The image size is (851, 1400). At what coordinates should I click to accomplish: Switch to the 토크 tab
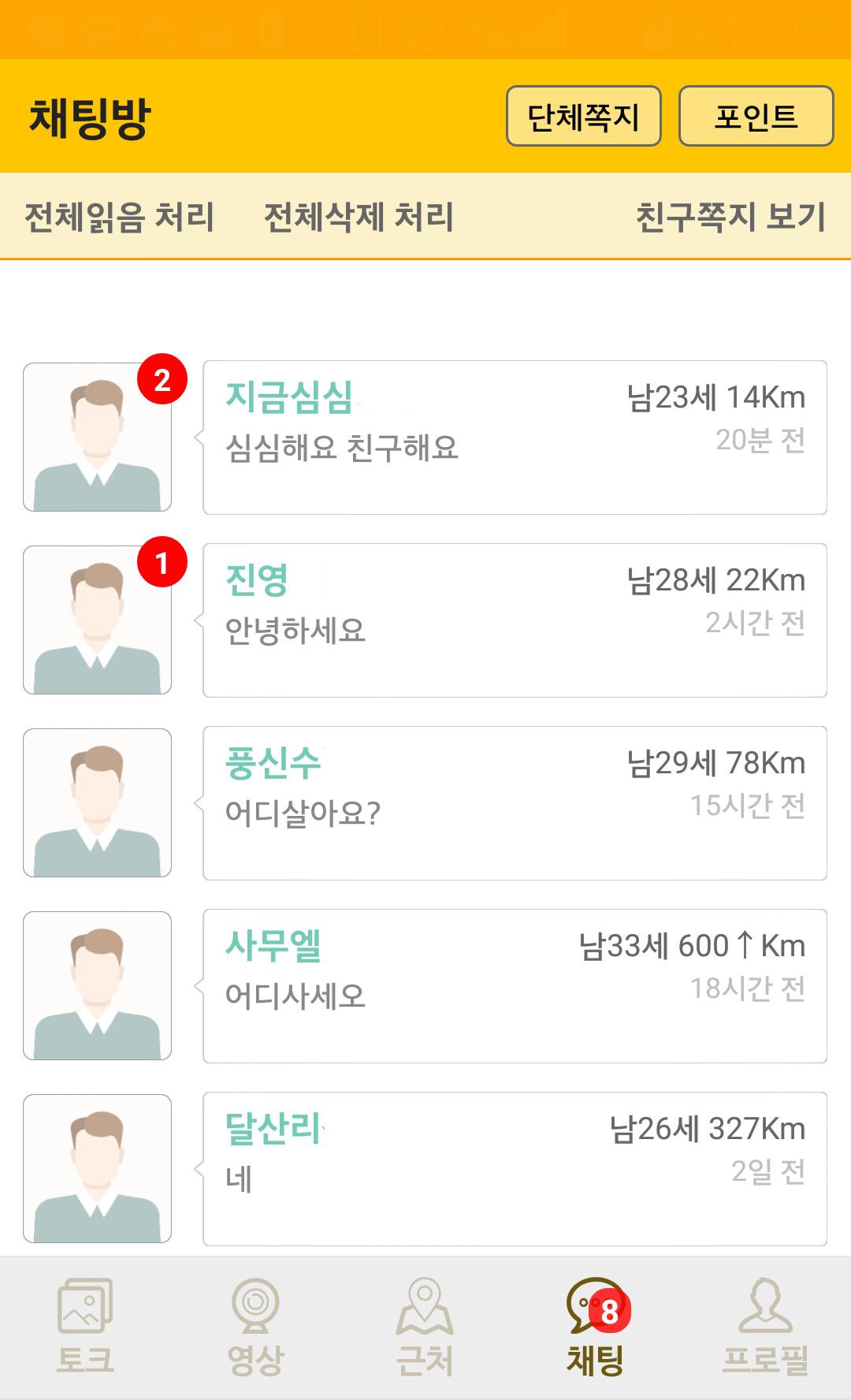(x=85, y=1327)
